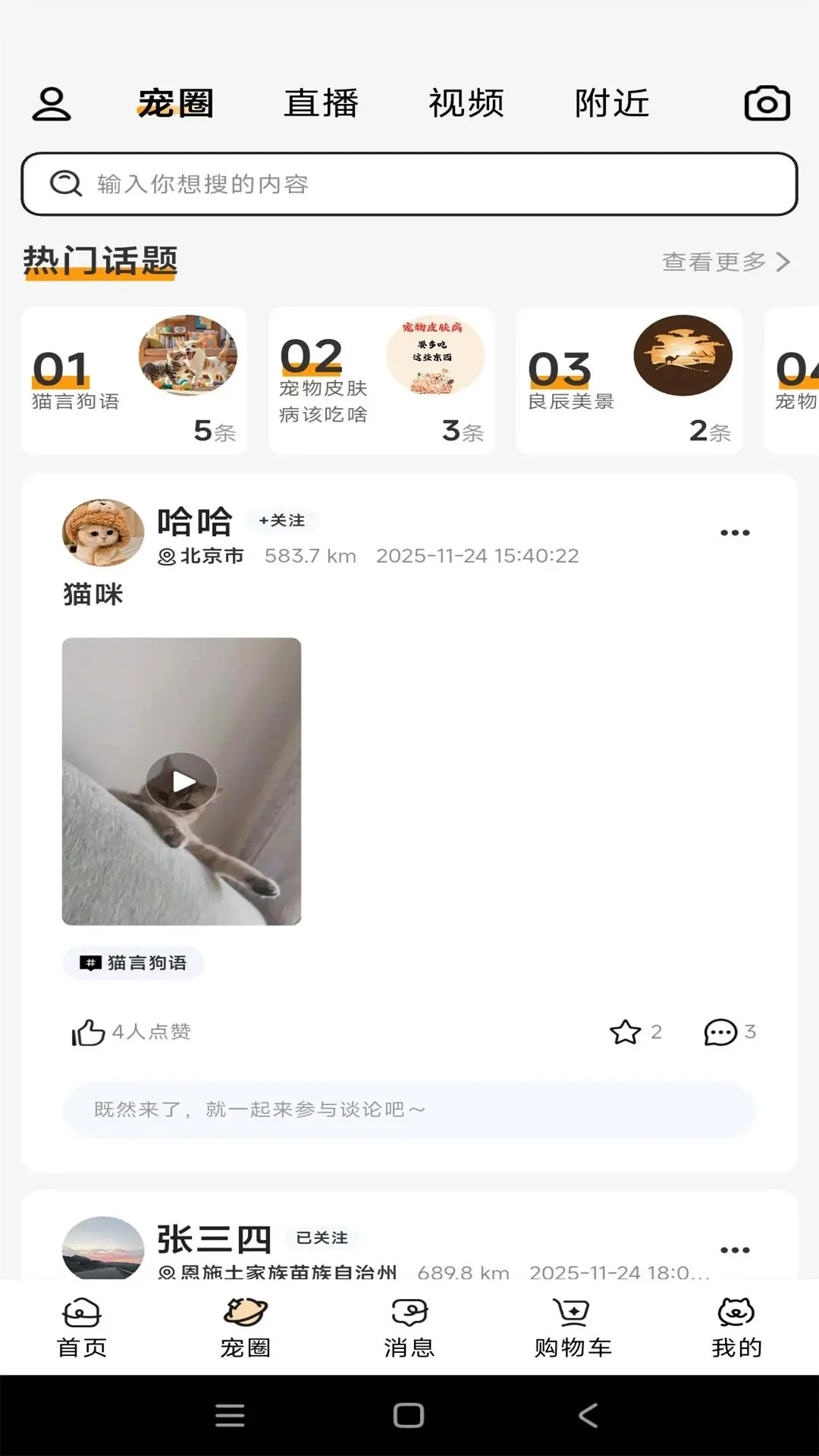
Task: Open the 猫言狗语 hot topic card
Action: (134, 381)
